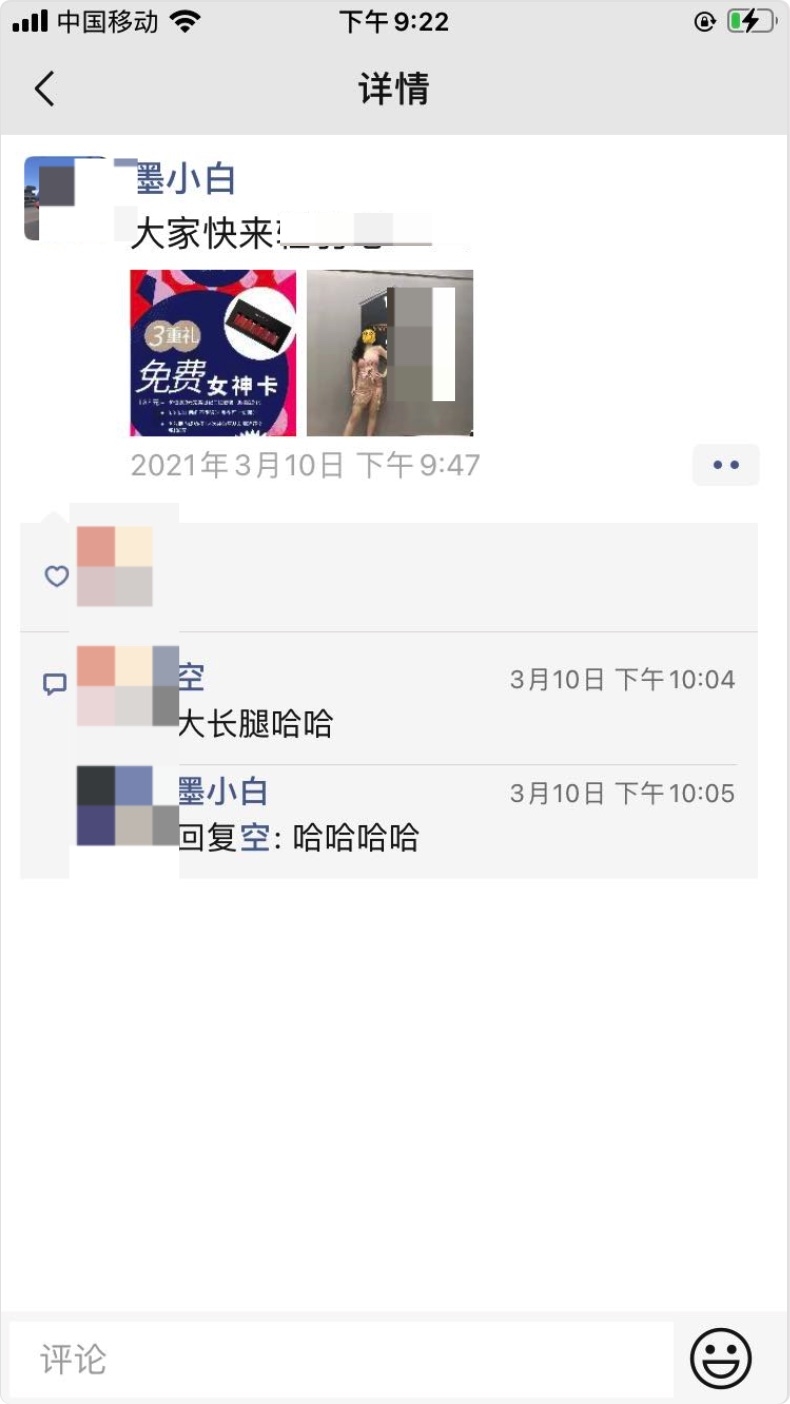Click the back arrow to leave detail page
Viewport: 790px width, 1404px height.
point(42,89)
